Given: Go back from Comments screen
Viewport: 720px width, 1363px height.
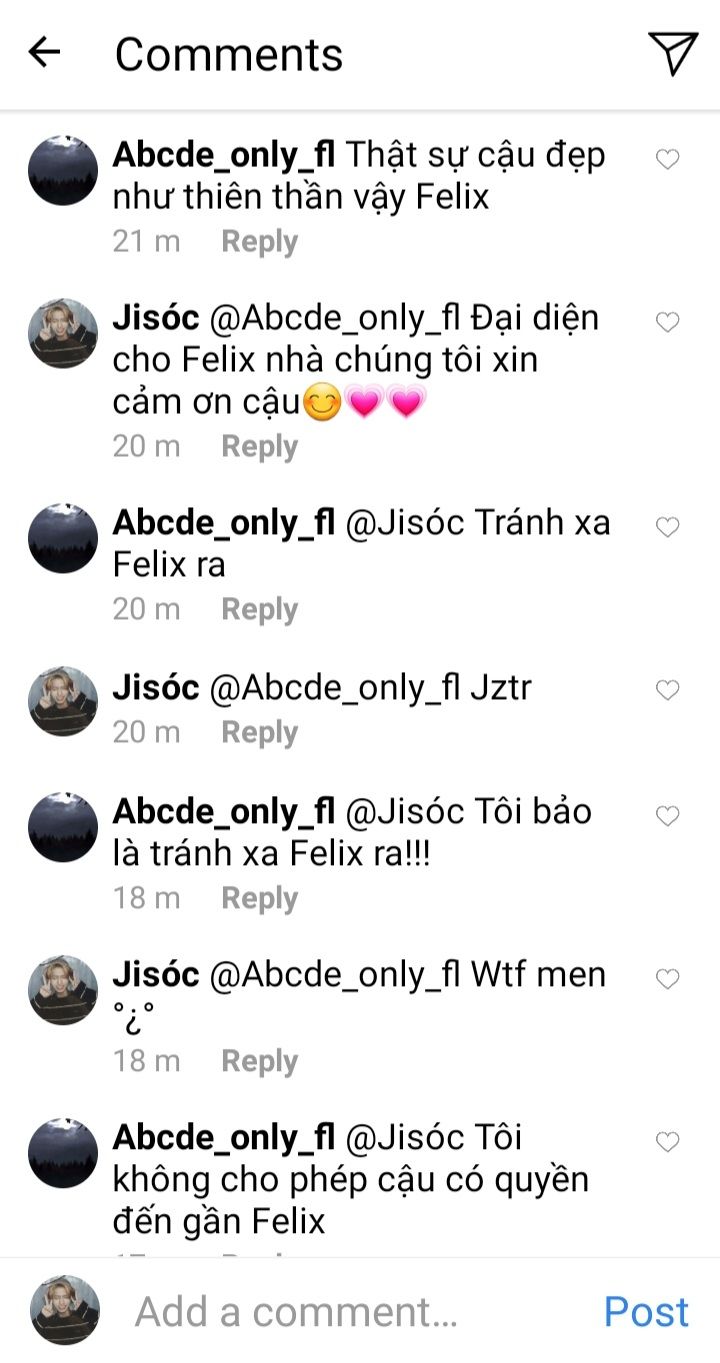Looking at the screenshot, I should [x=45, y=53].
